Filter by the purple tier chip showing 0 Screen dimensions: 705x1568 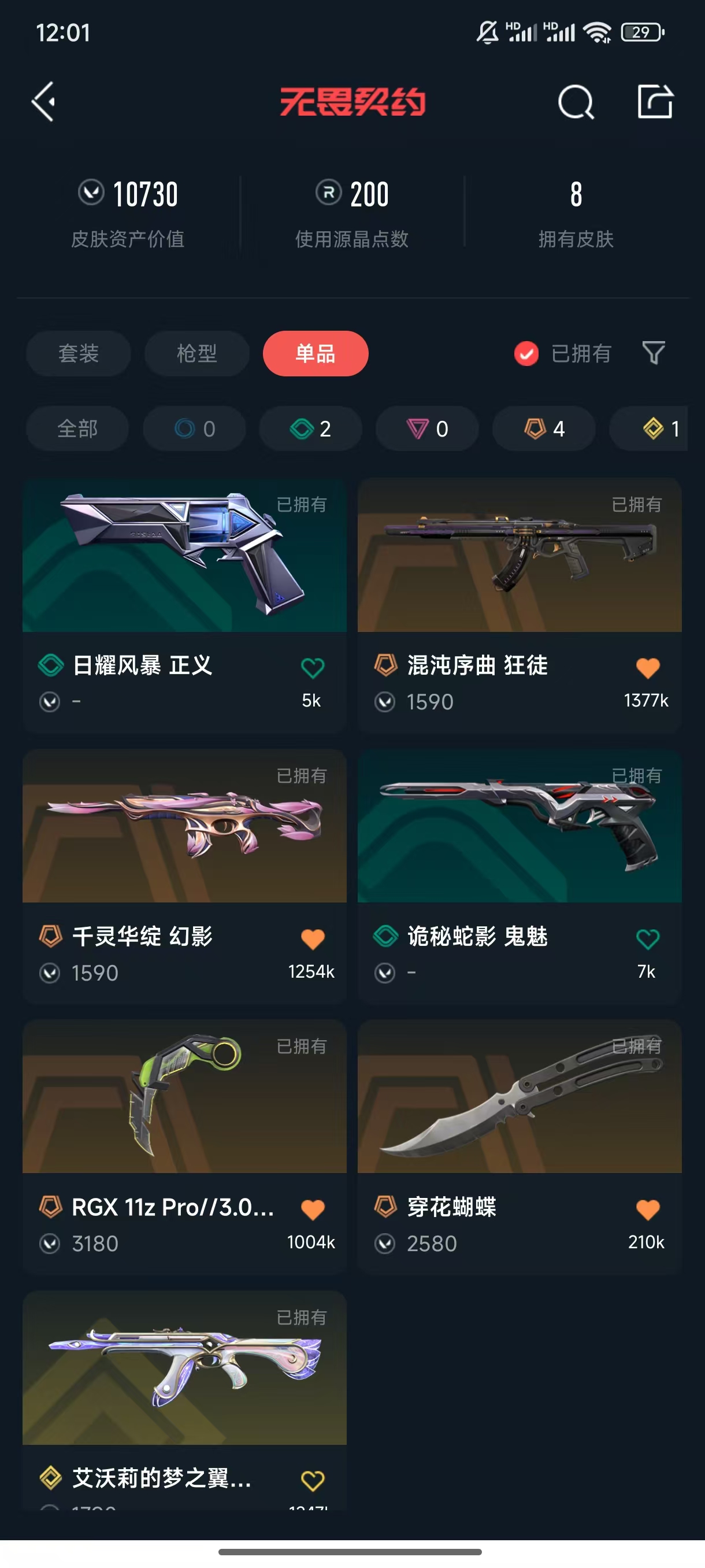[427, 428]
